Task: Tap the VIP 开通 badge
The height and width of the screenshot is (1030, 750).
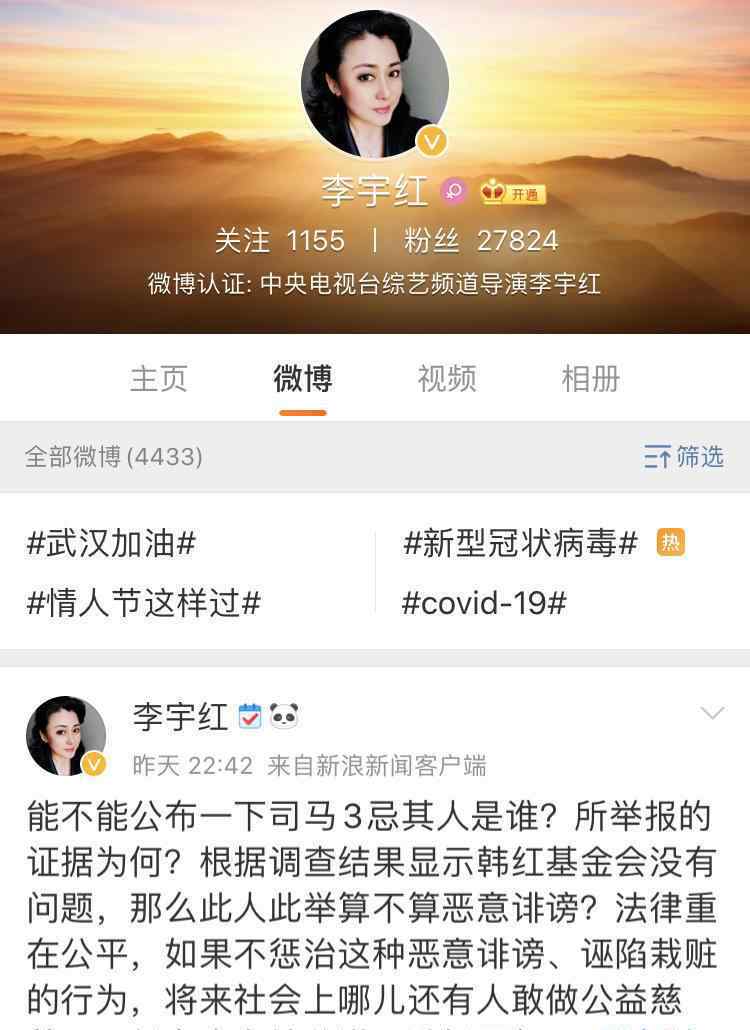Action: pyautogui.click(x=513, y=193)
